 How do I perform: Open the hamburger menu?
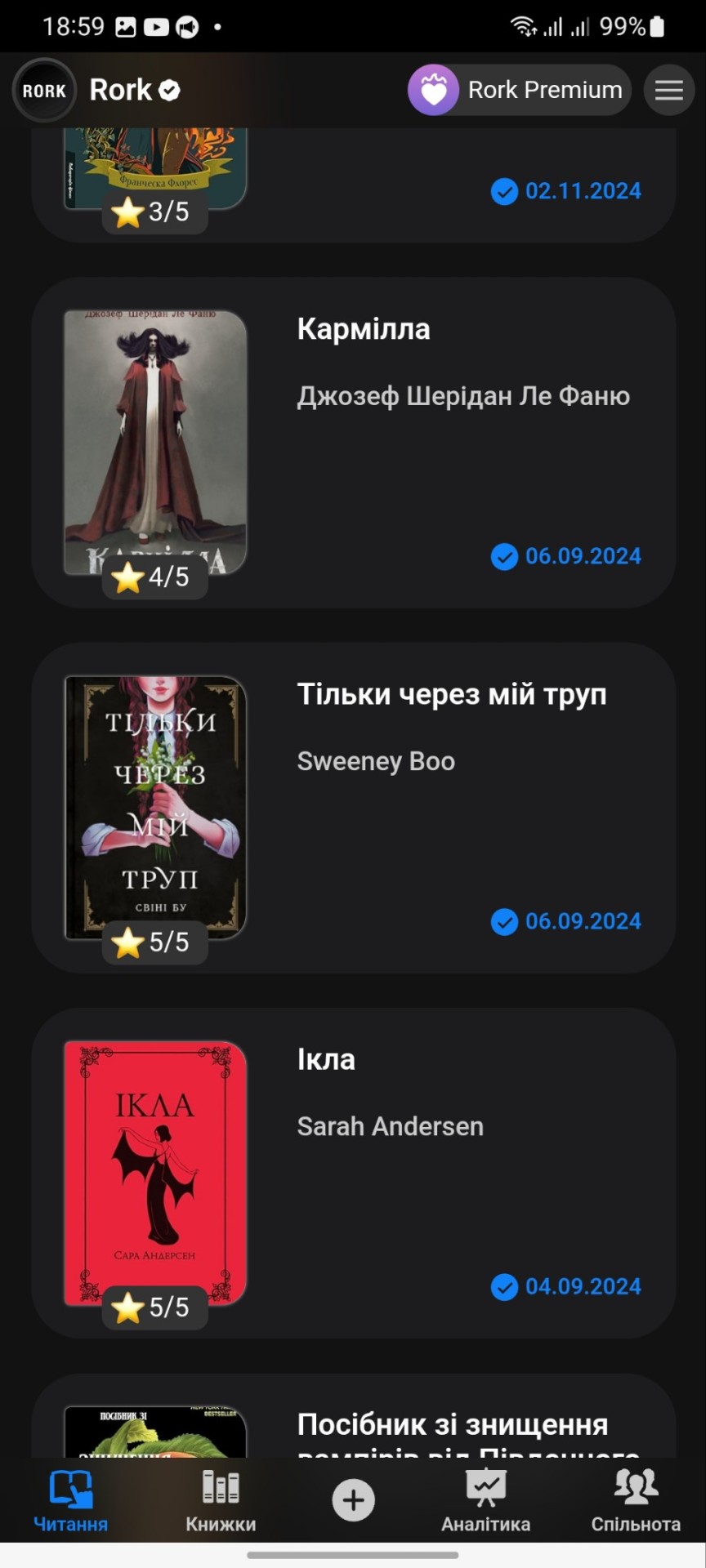point(668,90)
